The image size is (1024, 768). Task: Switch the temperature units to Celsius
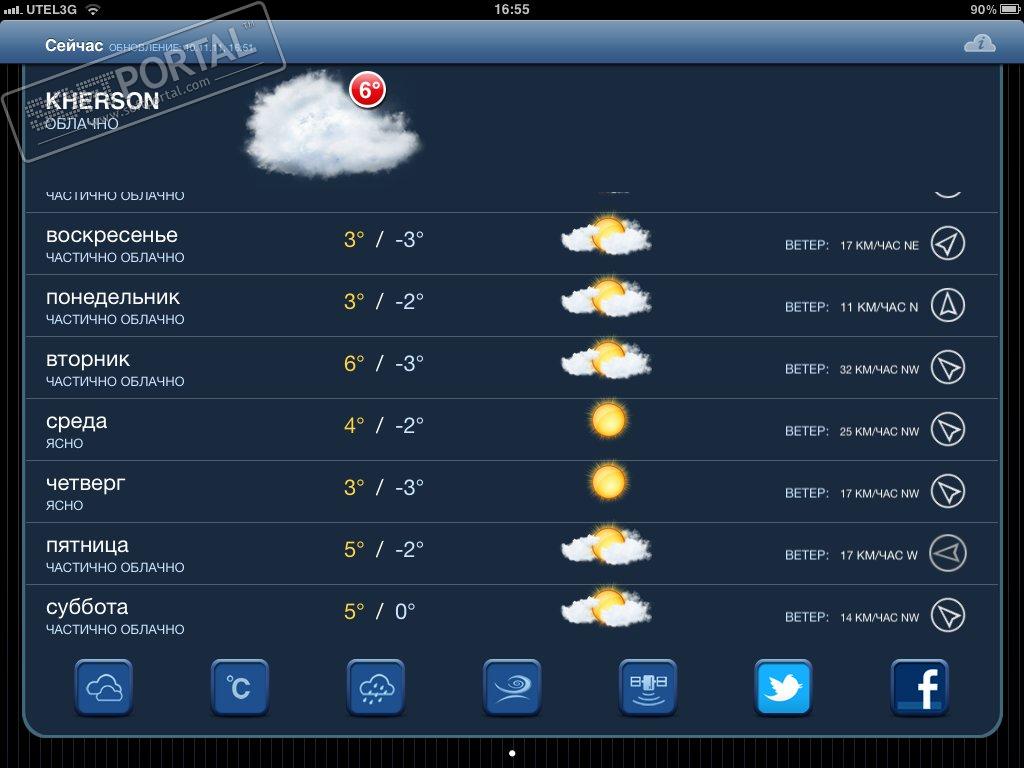click(x=240, y=688)
